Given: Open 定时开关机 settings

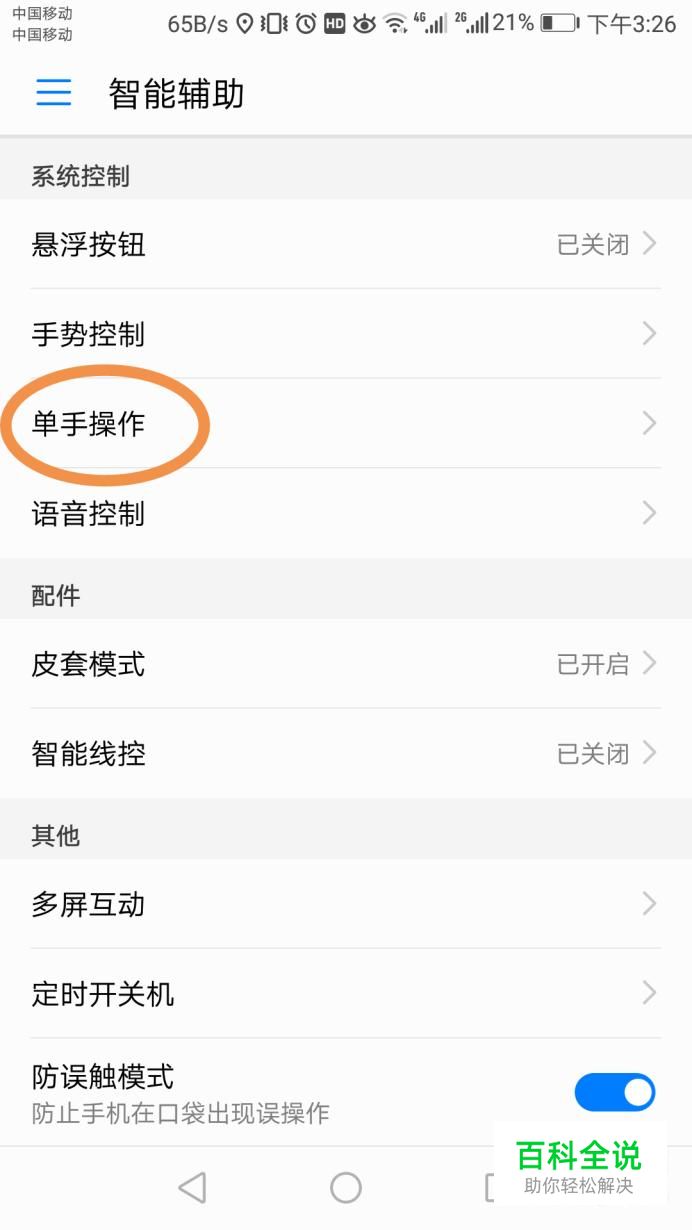Looking at the screenshot, I should click(x=346, y=994).
